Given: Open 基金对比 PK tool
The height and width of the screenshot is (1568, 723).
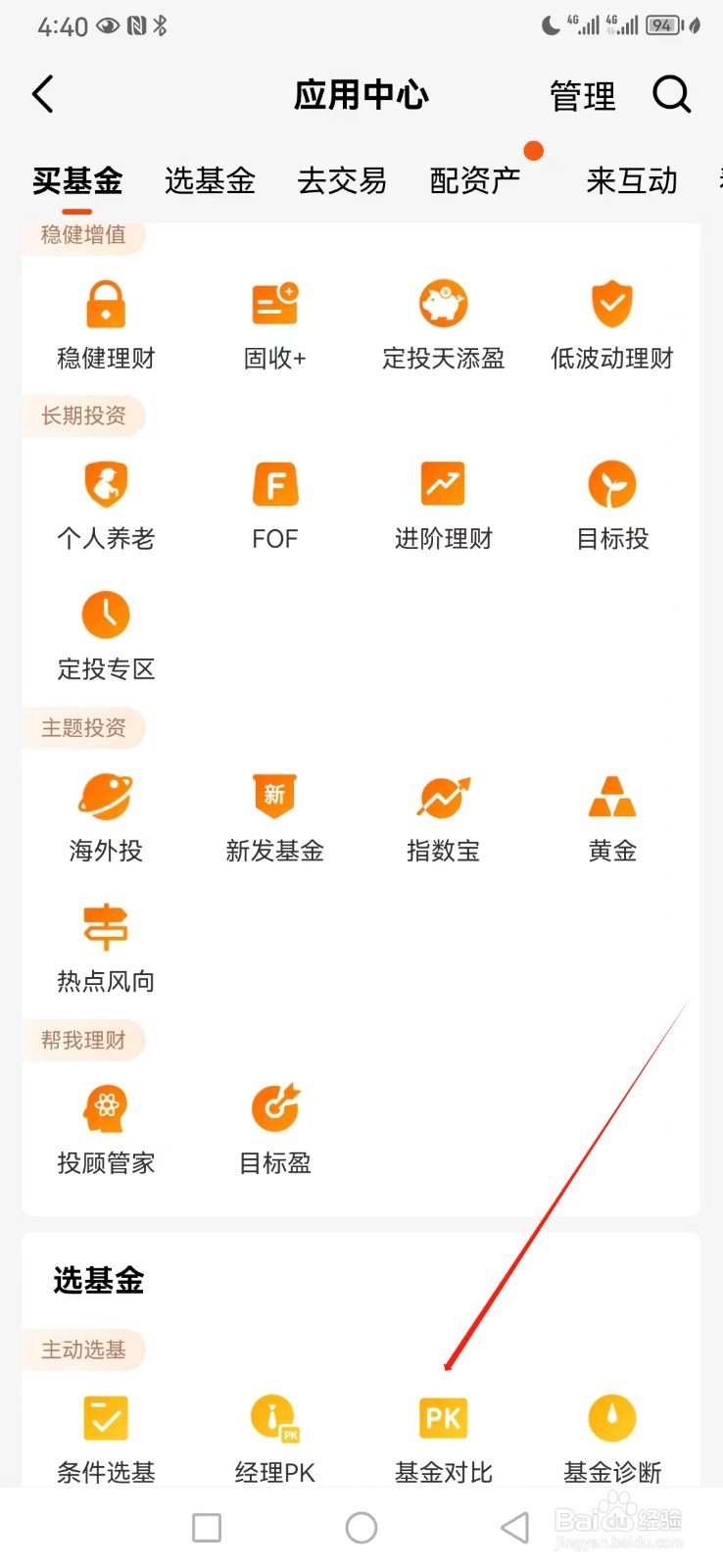Looking at the screenshot, I should pyautogui.click(x=444, y=1439).
